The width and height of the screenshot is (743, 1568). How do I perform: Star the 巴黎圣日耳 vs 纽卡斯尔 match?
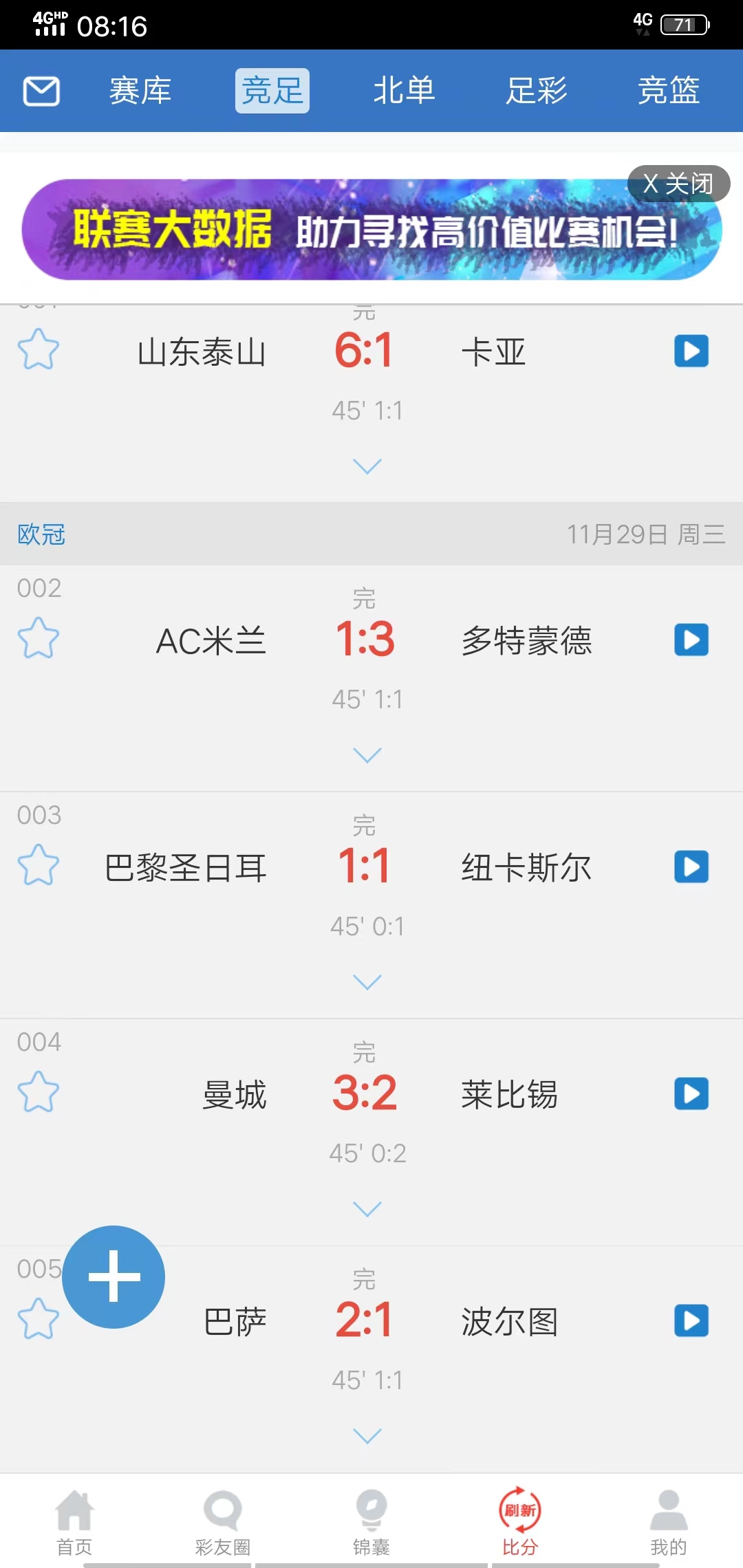39,865
